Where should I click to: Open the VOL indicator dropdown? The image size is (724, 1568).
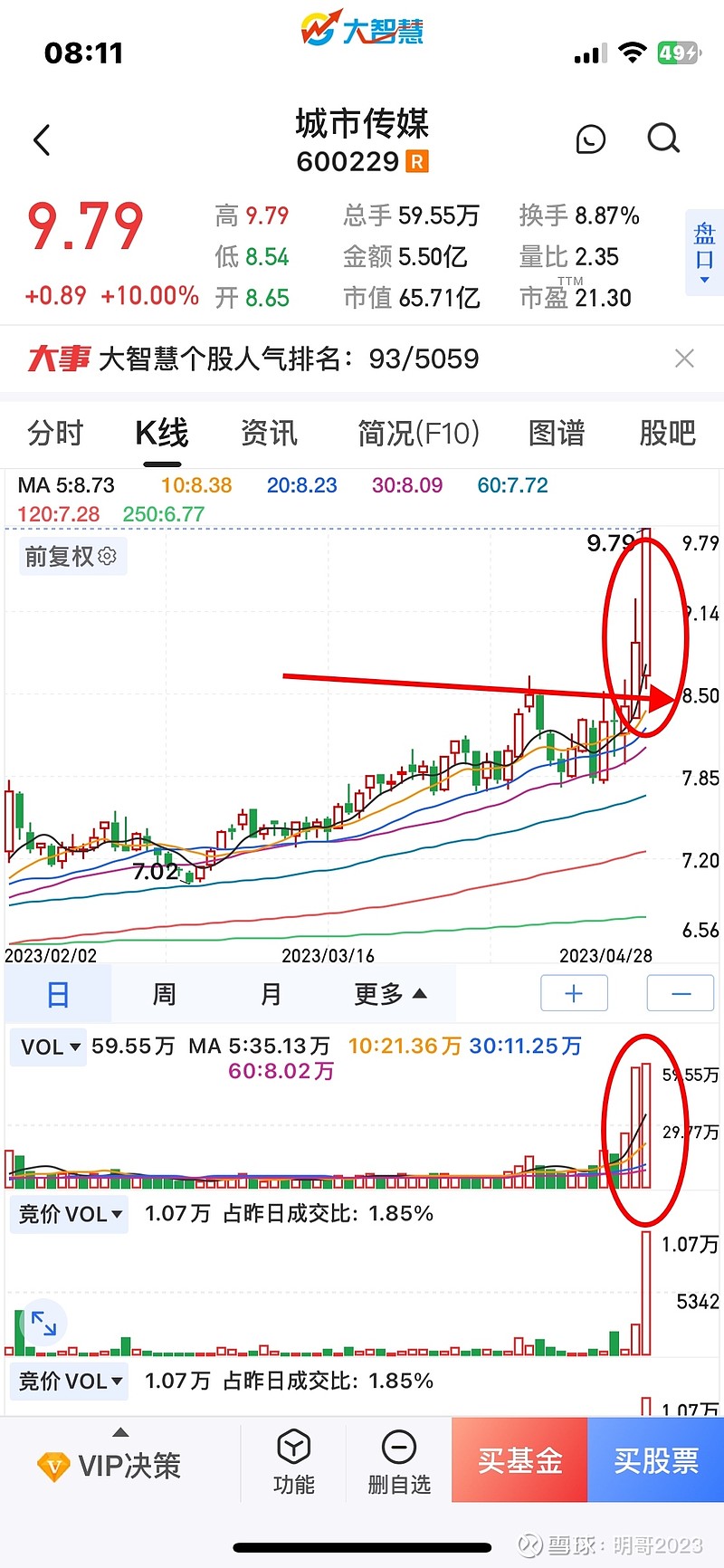(50, 1047)
